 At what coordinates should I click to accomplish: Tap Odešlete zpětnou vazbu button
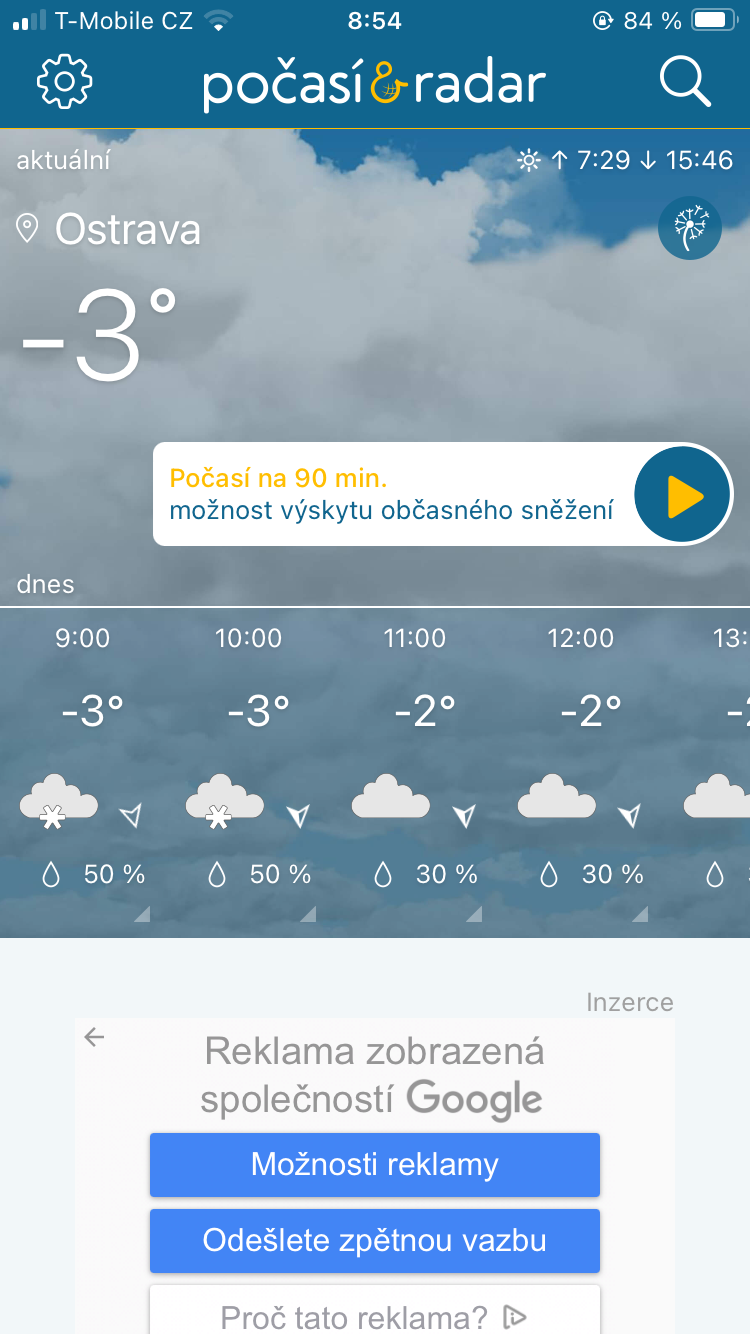tap(375, 1241)
